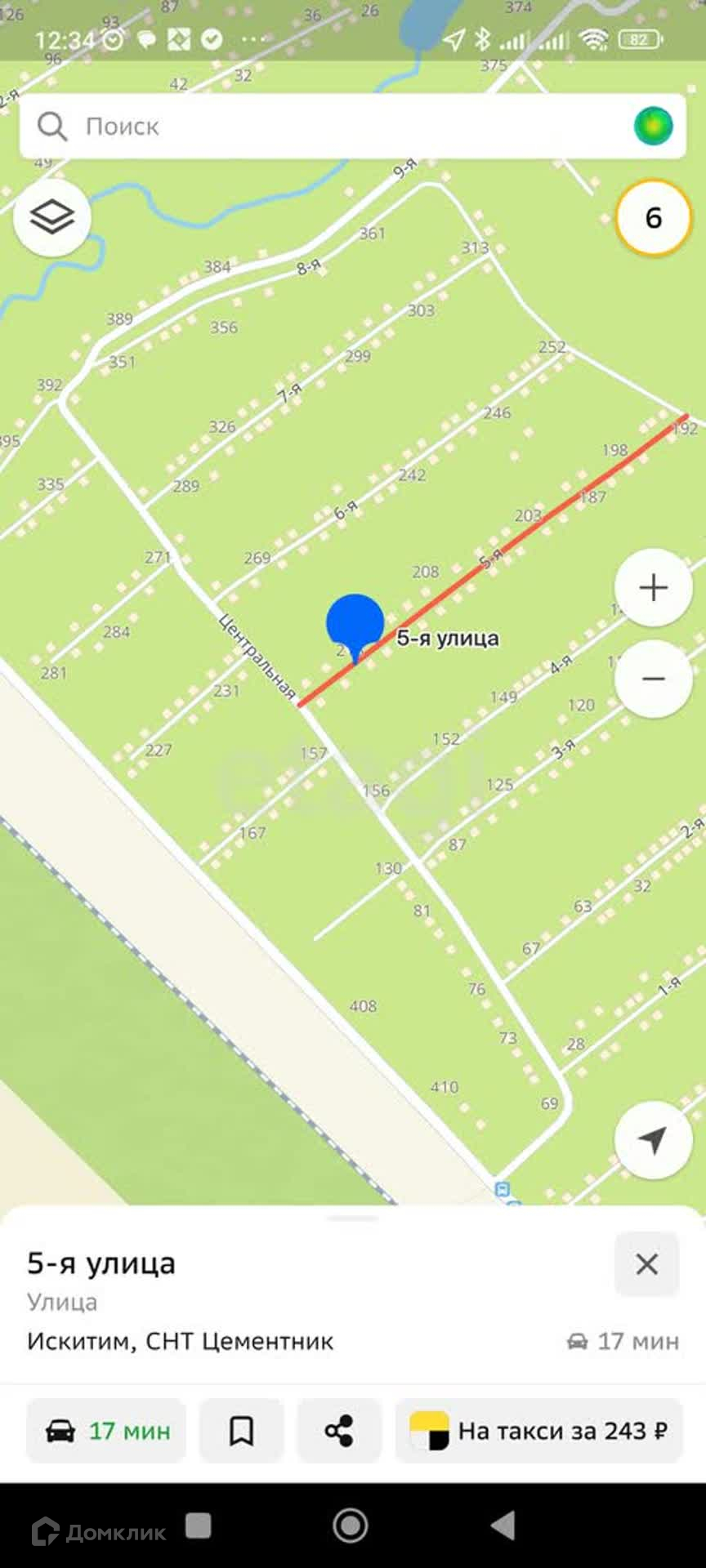706x1568 pixels.
Task: Tap the system home button
Action: point(351,1525)
